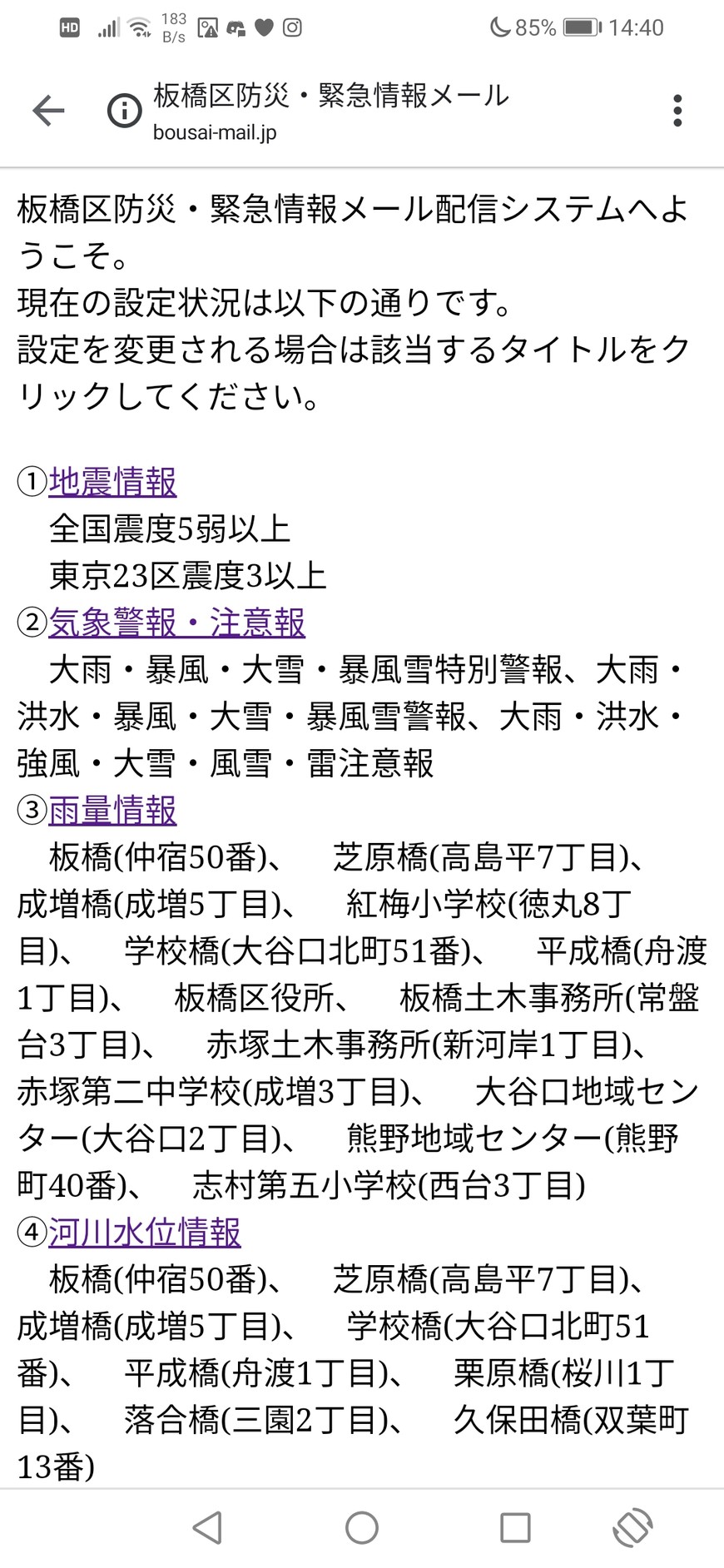Open the 河川水位情報 settings link
The width and height of the screenshot is (724, 1568).
pos(144,1232)
